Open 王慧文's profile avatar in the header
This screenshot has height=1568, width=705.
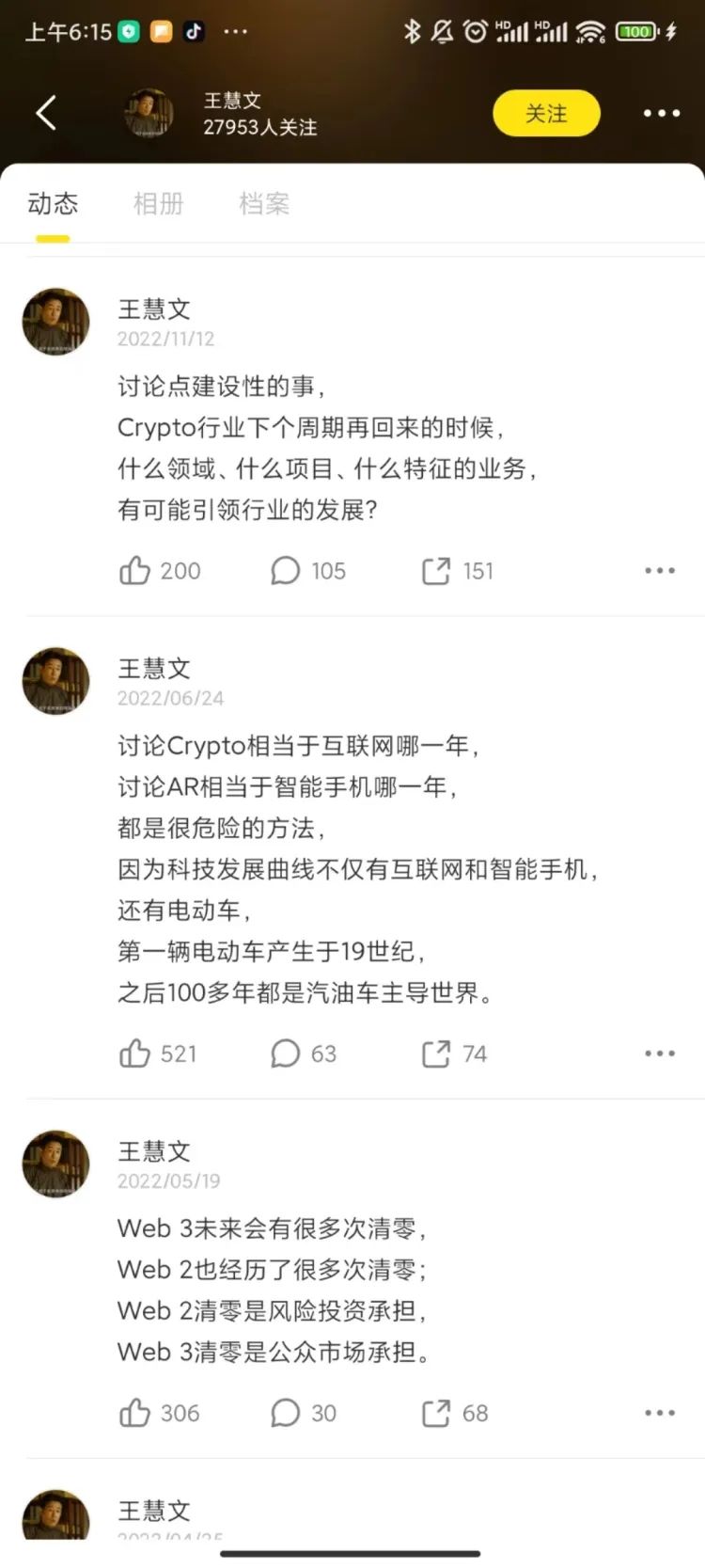(149, 114)
